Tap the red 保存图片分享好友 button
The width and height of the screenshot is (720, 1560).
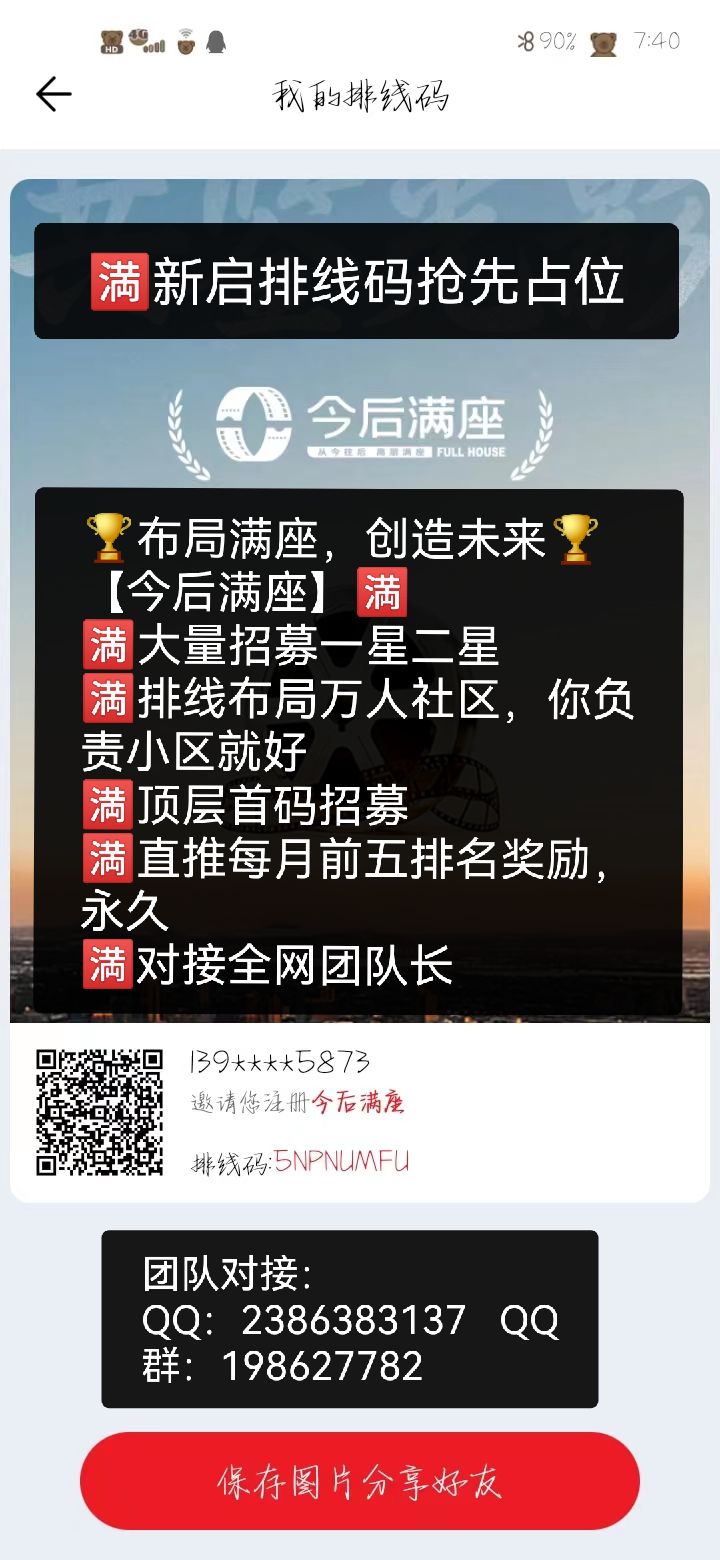(x=360, y=1481)
